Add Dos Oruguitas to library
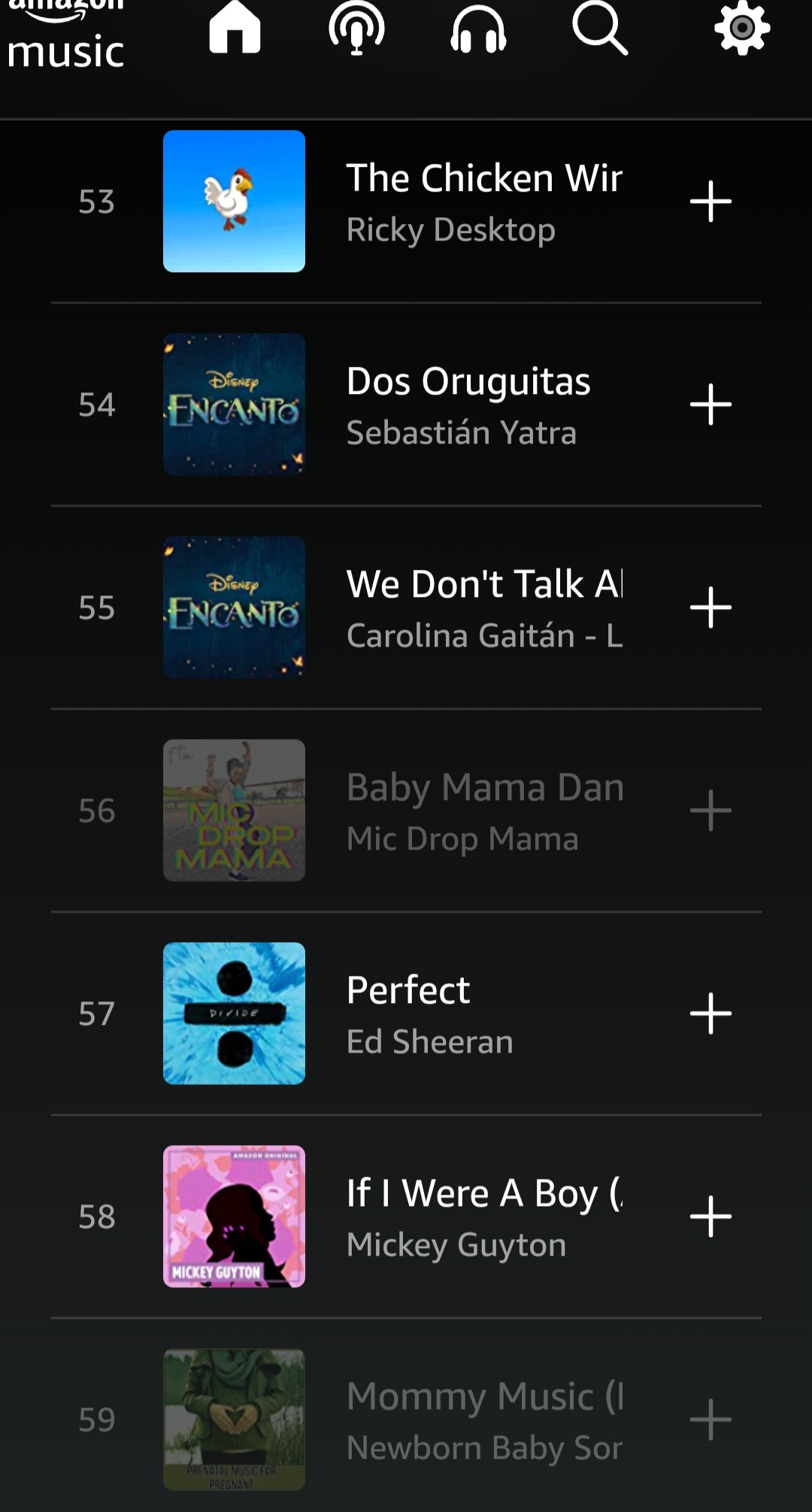The image size is (812, 1512). [x=710, y=405]
